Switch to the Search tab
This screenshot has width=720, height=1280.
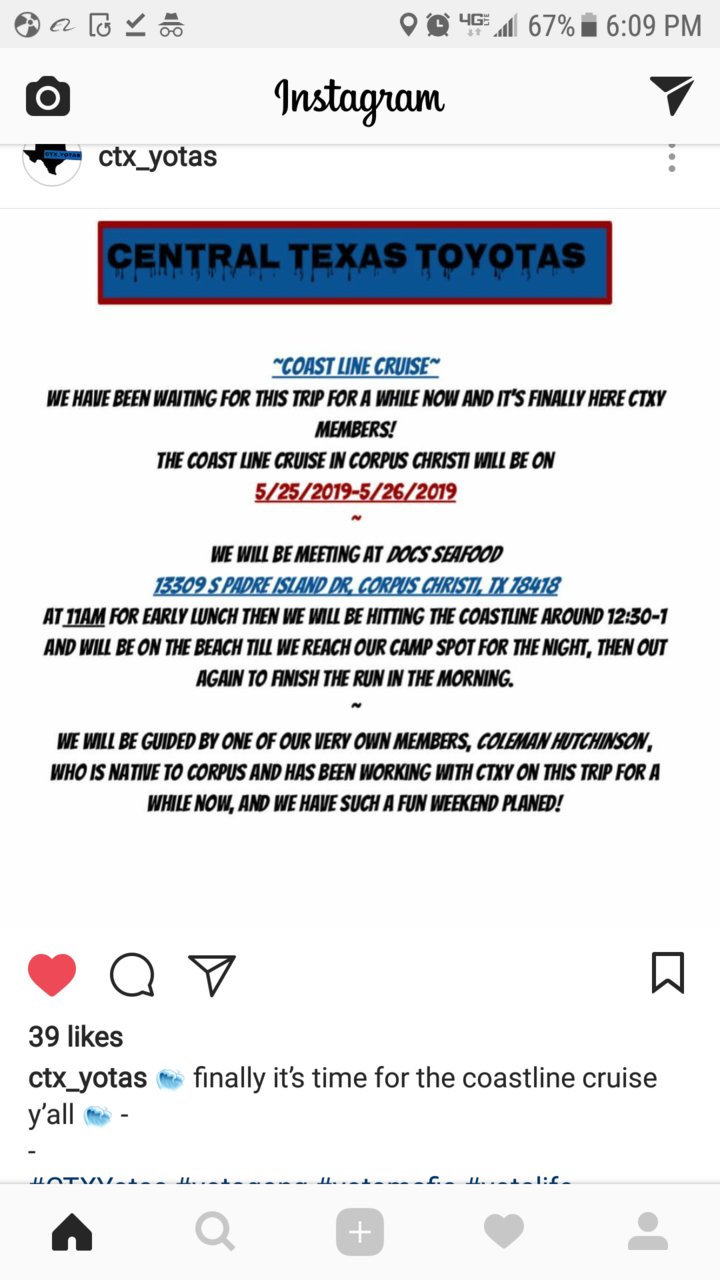(215, 1233)
